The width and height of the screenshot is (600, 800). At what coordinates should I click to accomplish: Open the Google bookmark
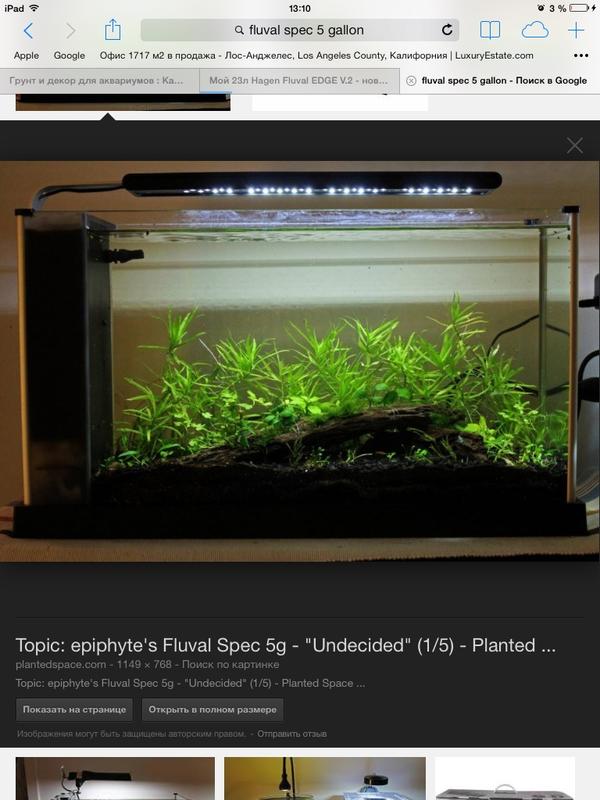[69, 56]
